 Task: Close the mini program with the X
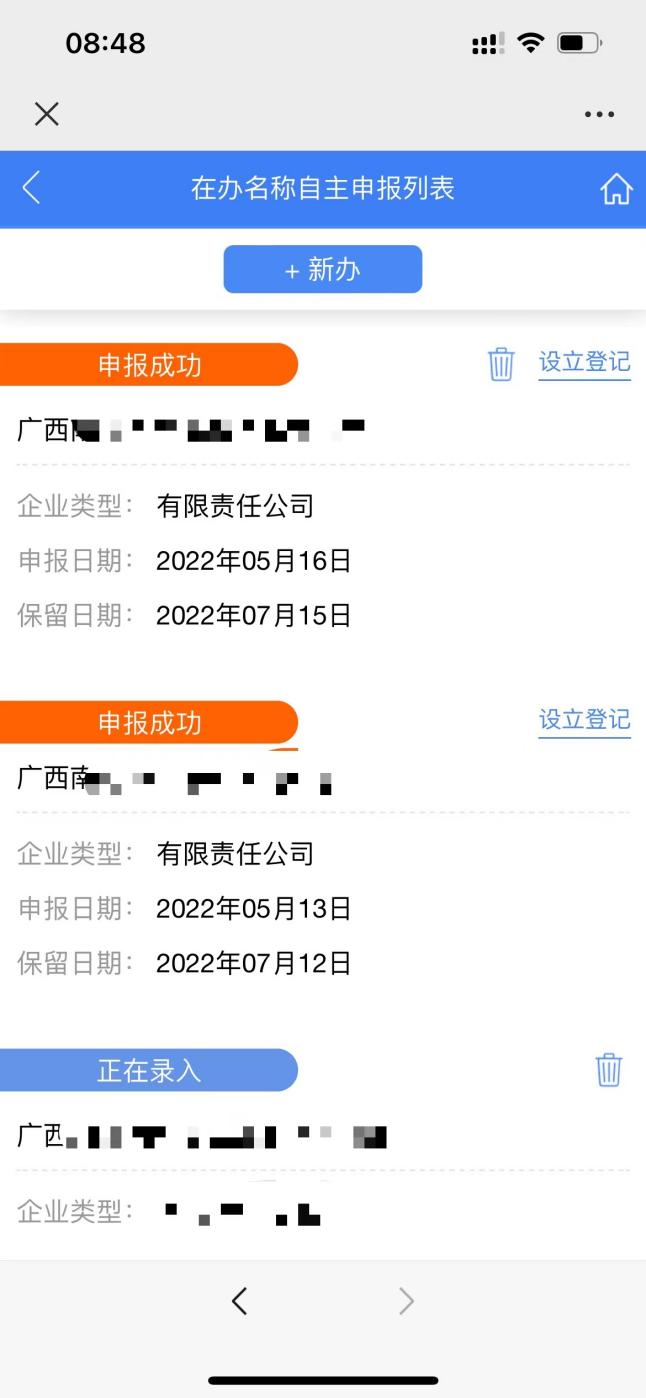click(47, 114)
